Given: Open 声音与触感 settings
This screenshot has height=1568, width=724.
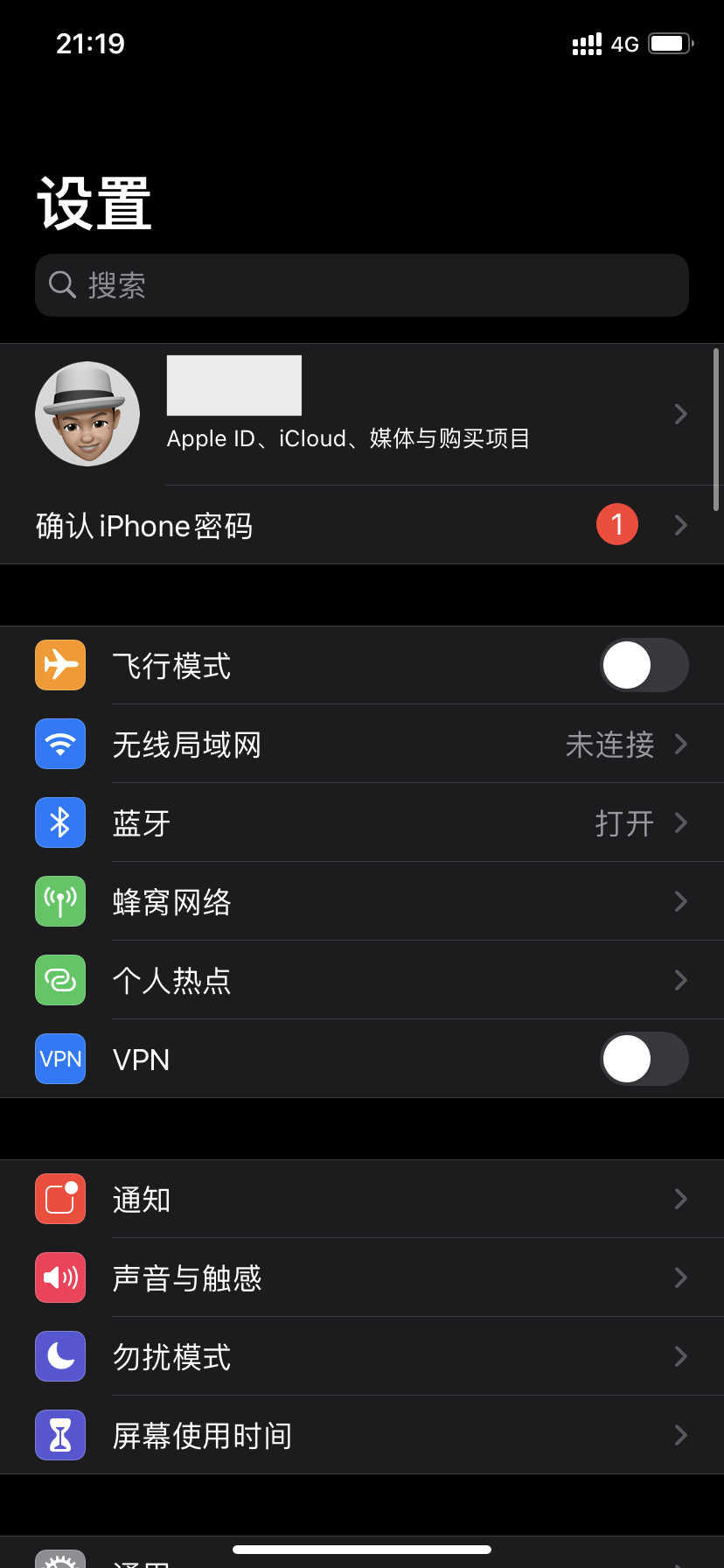Looking at the screenshot, I should (x=362, y=1277).
